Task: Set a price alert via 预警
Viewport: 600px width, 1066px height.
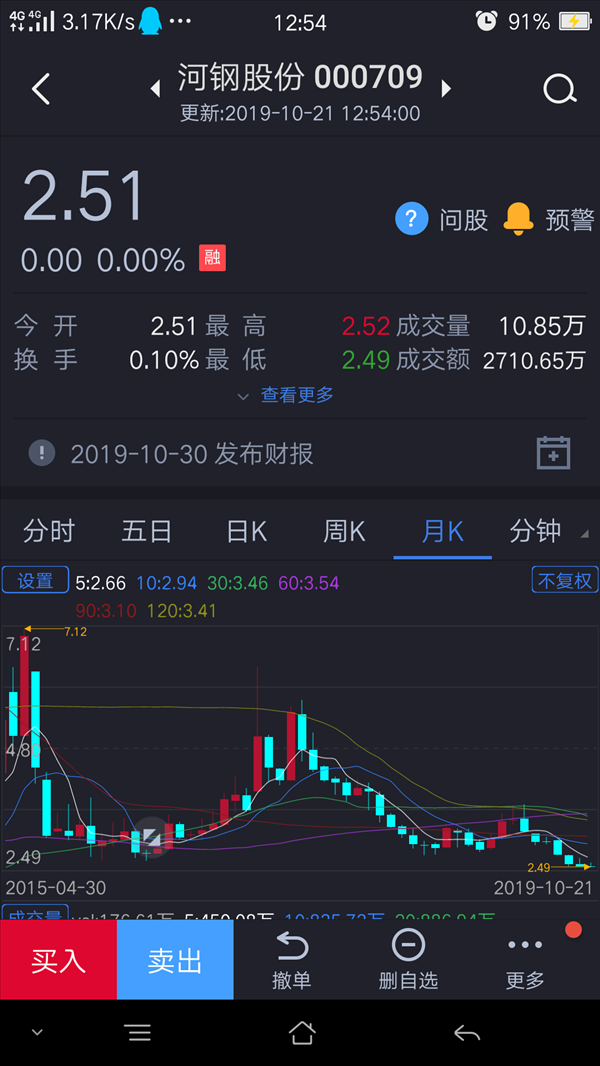Action: click(x=548, y=220)
